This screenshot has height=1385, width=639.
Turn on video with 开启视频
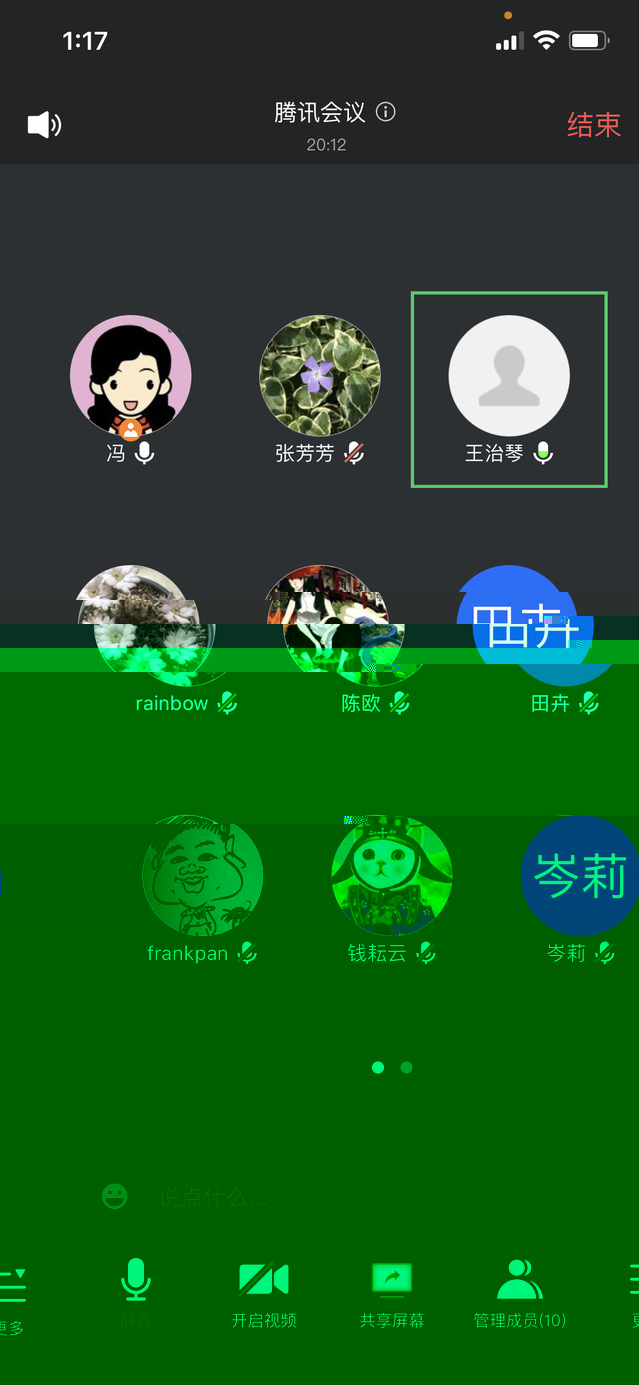pos(264,1291)
